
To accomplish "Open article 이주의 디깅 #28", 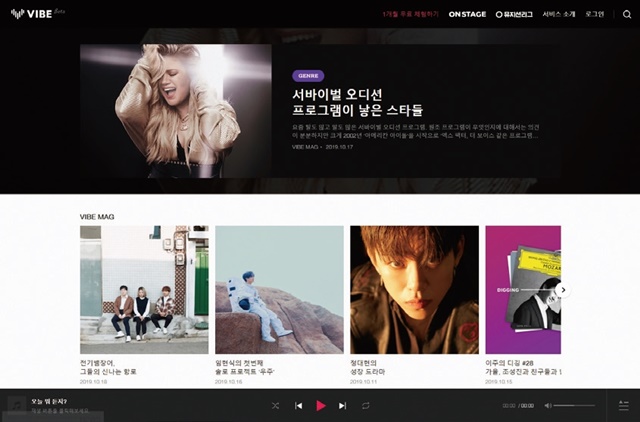I will coord(522,289).
